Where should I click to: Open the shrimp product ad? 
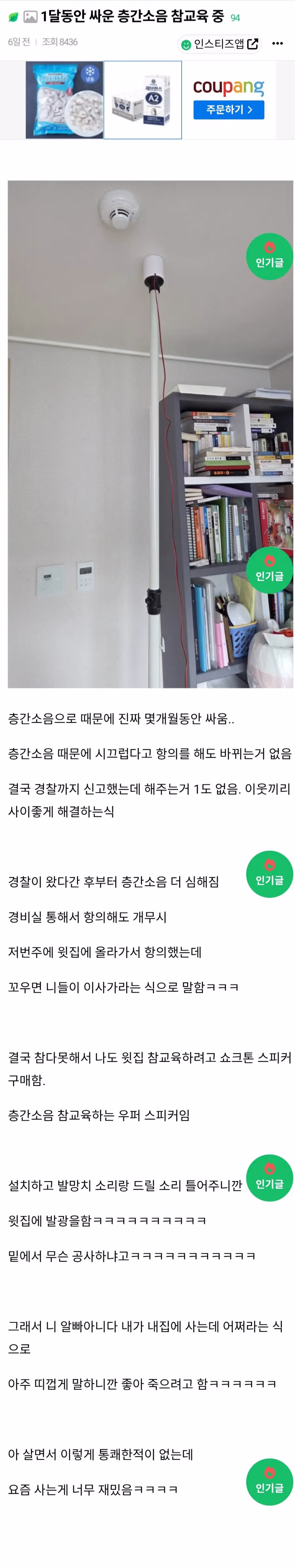65,100
